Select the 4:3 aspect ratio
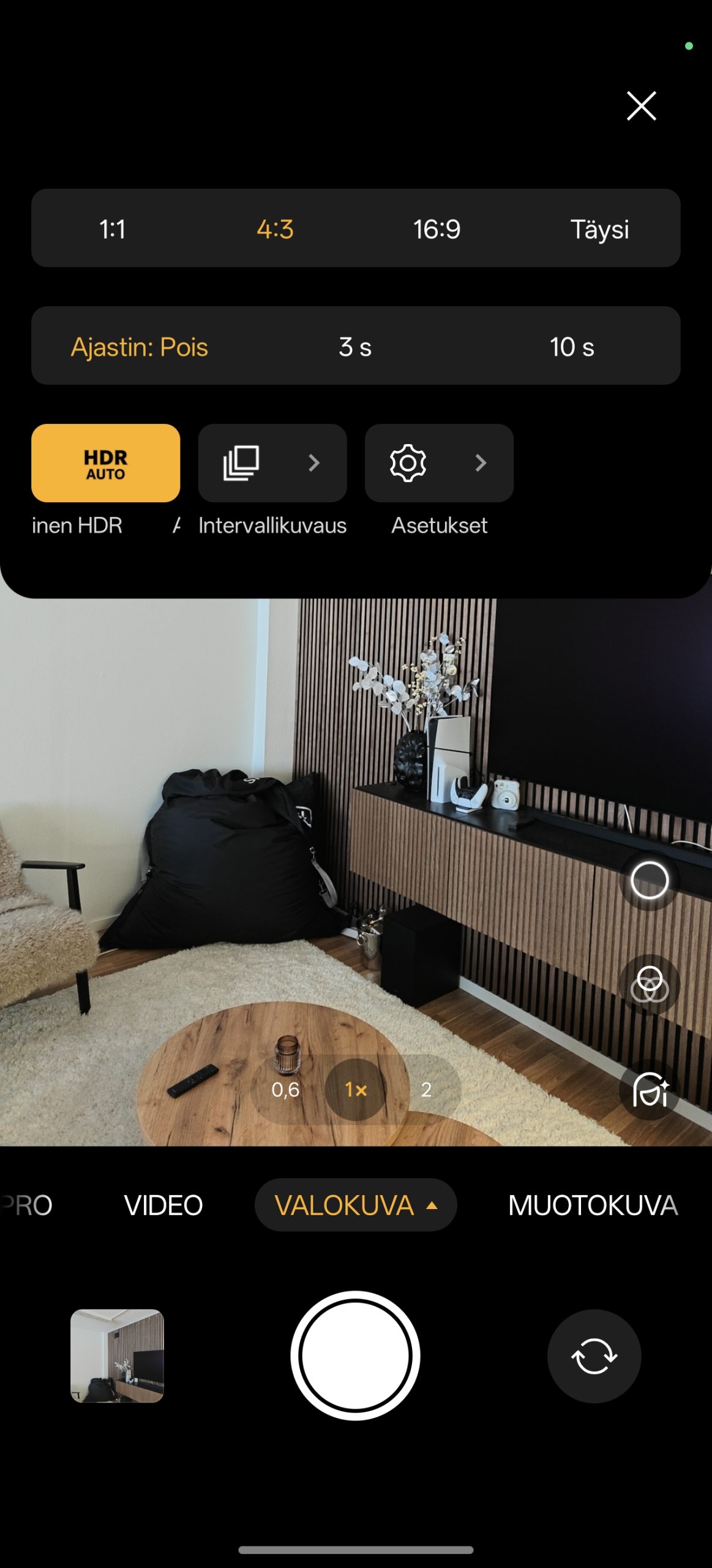712x1568 pixels. (x=275, y=229)
